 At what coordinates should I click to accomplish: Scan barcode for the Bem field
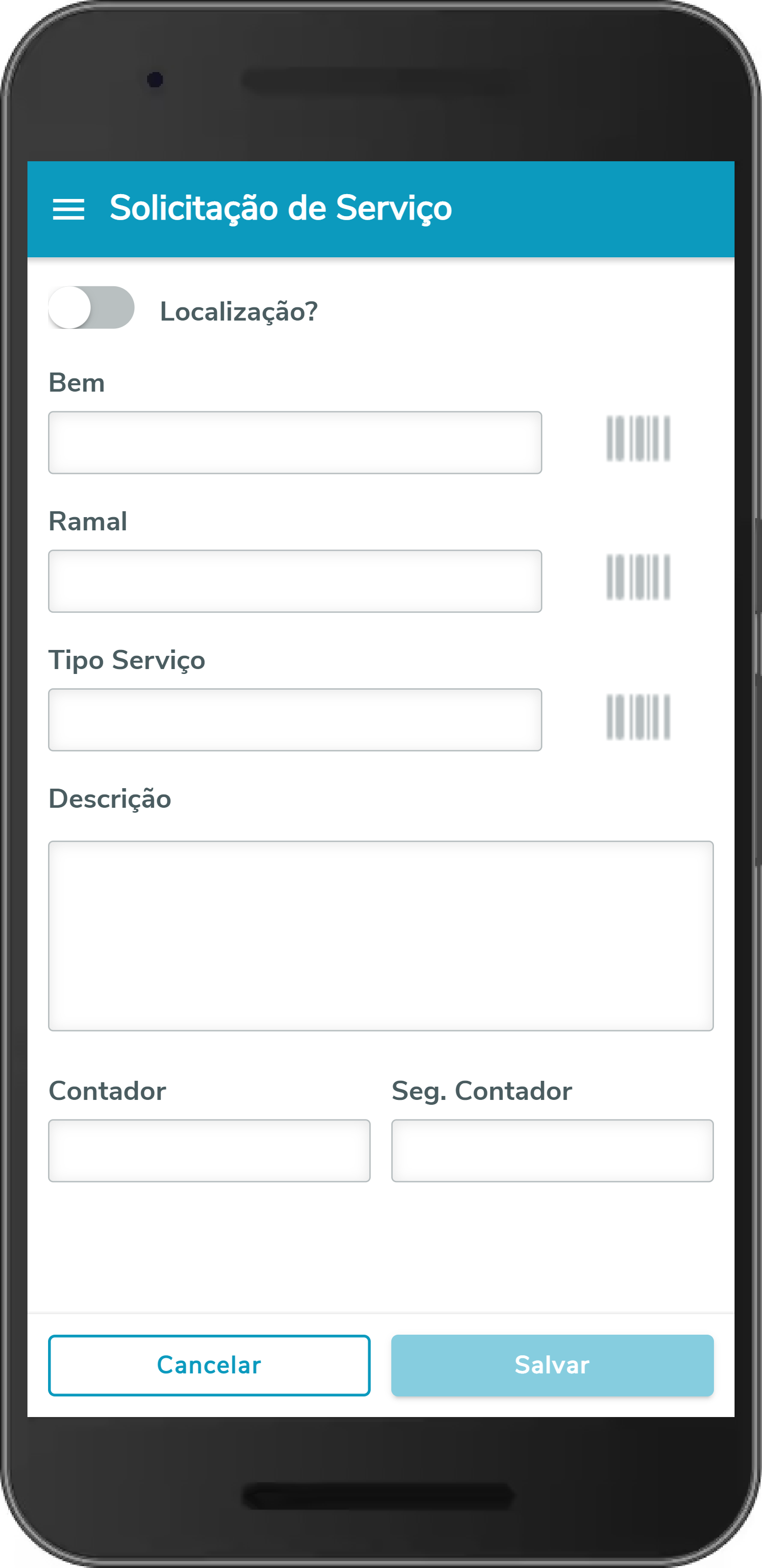pyautogui.click(x=638, y=439)
